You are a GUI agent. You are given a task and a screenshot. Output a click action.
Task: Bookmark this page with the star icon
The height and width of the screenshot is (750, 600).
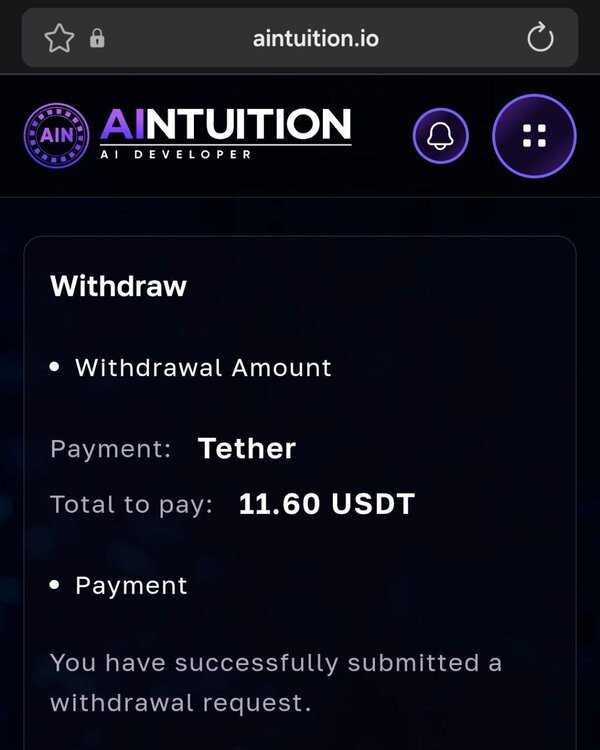(59, 39)
